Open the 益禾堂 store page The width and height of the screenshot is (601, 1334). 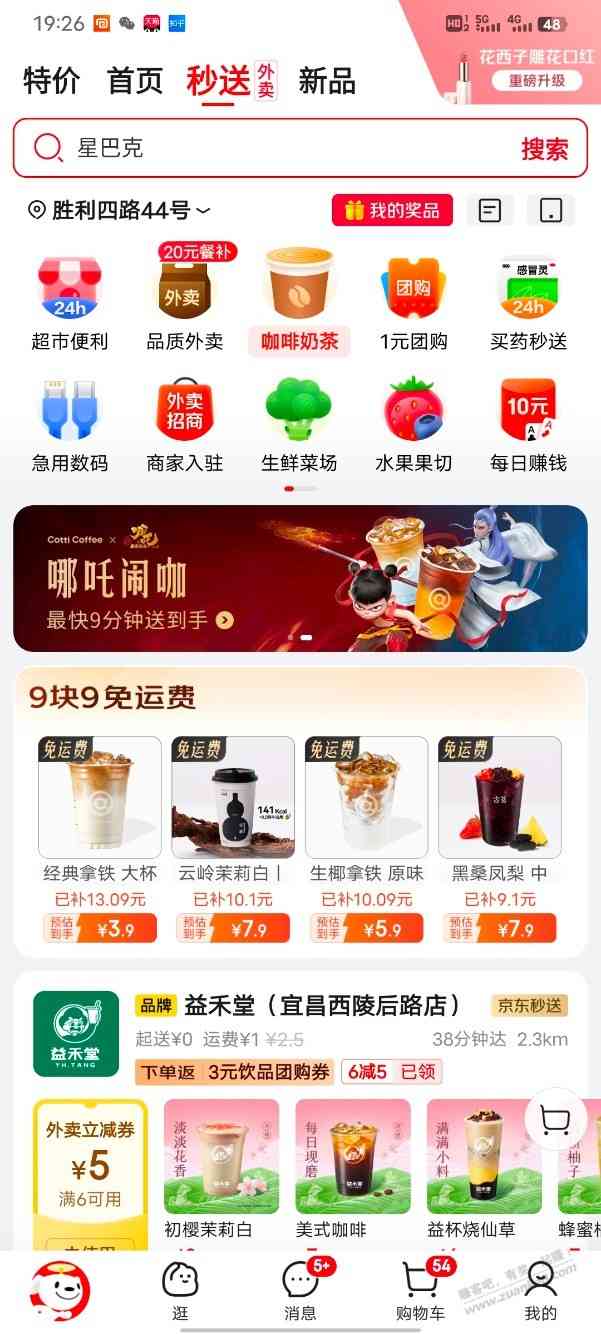click(298, 1005)
